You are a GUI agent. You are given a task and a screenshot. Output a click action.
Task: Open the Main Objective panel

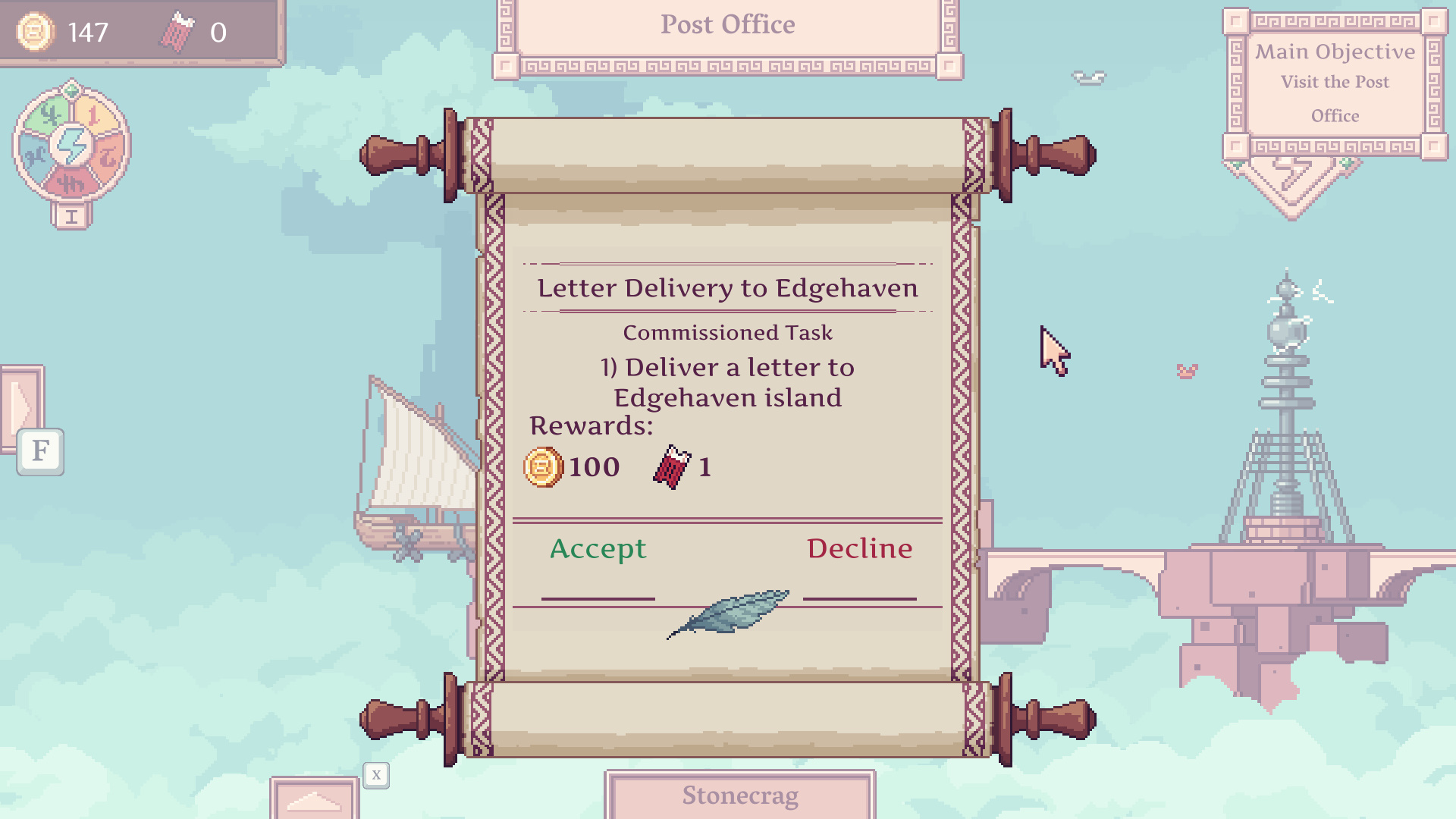(1335, 83)
